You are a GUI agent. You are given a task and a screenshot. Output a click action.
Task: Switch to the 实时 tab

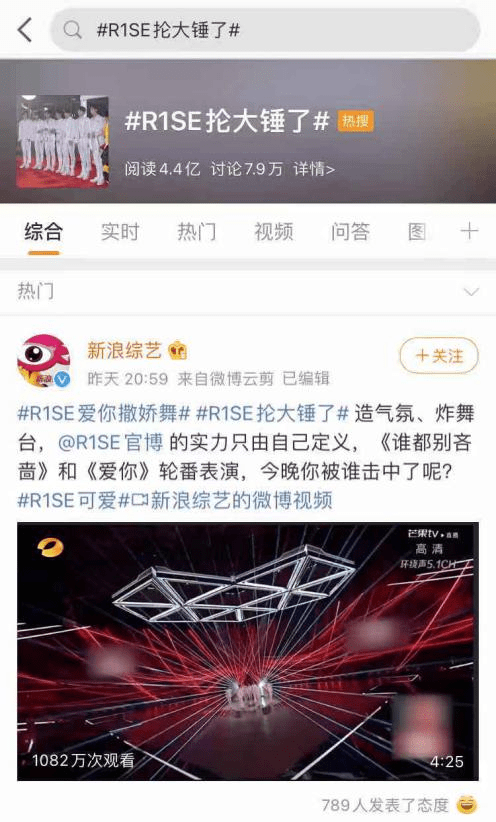(120, 232)
